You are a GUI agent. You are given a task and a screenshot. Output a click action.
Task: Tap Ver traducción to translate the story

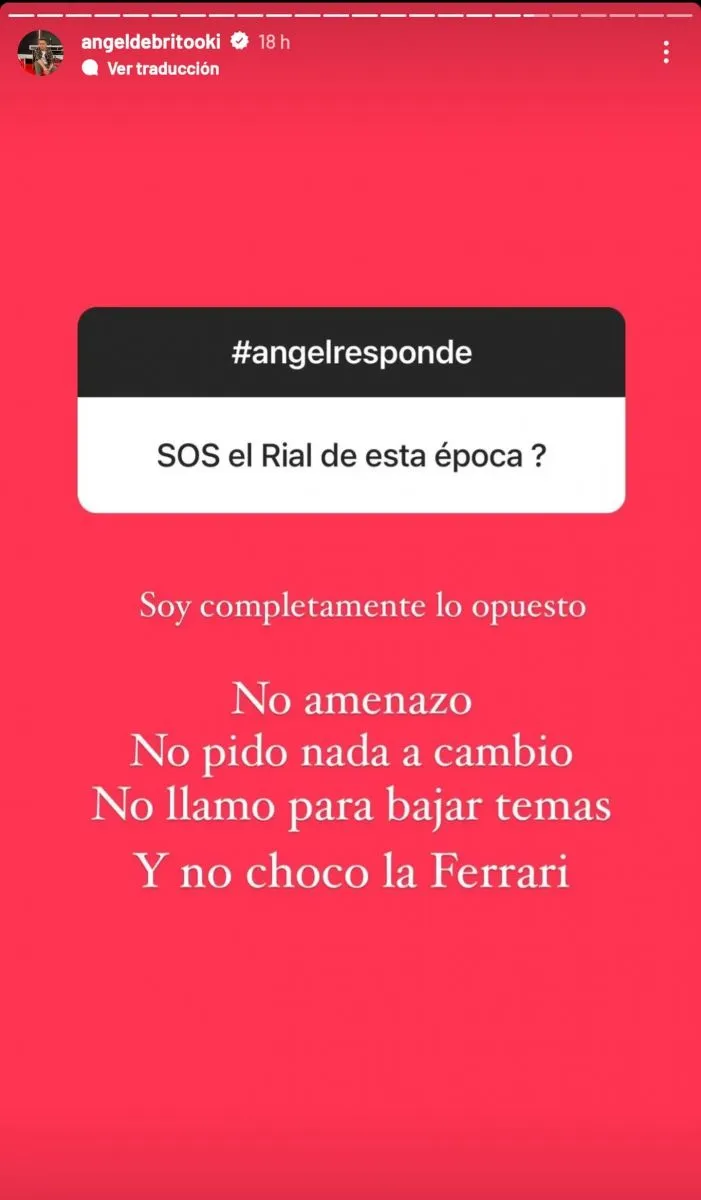[150, 68]
